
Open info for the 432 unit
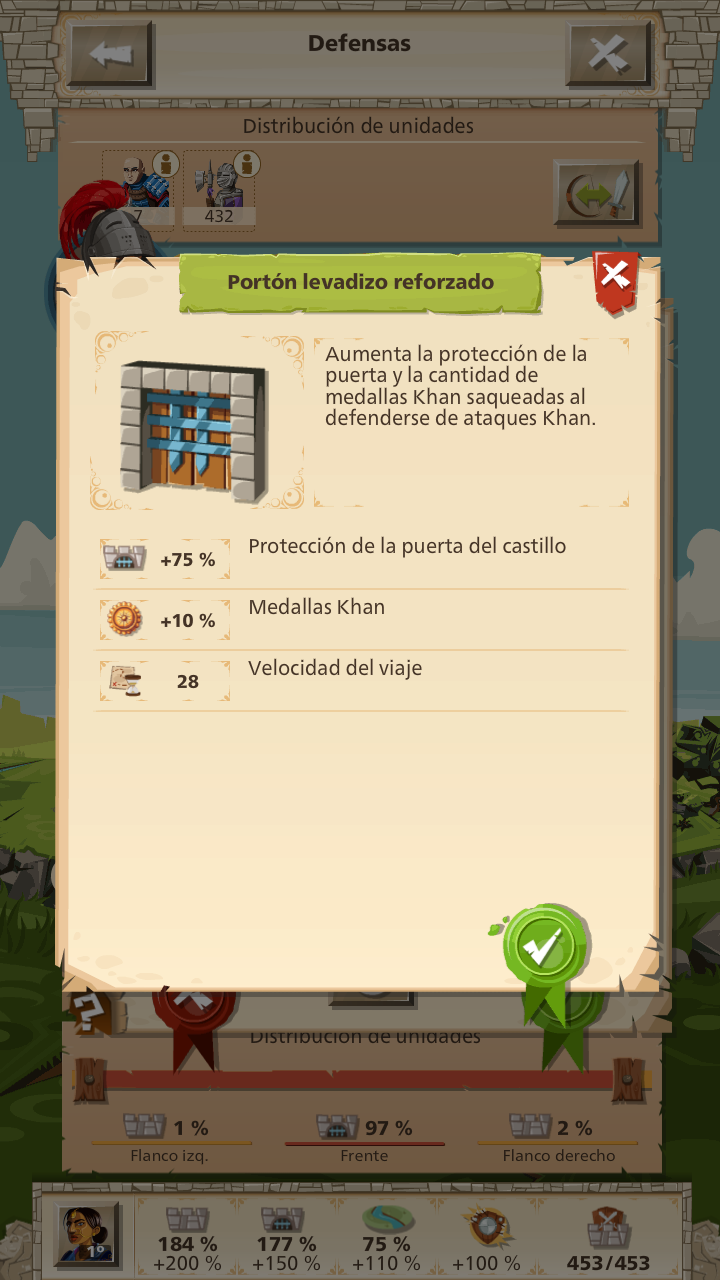[247, 163]
